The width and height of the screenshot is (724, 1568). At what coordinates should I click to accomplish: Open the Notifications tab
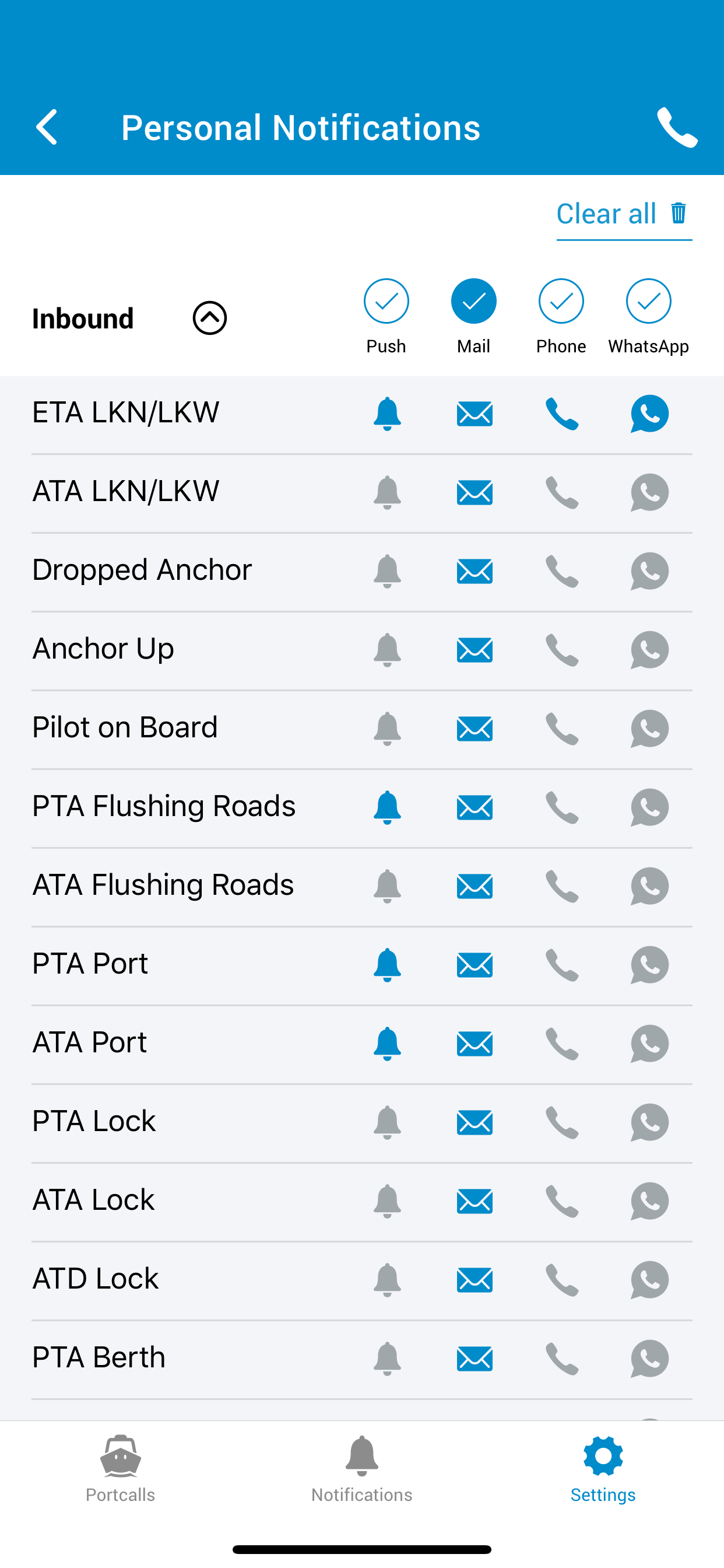pyautogui.click(x=362, y=1469)
